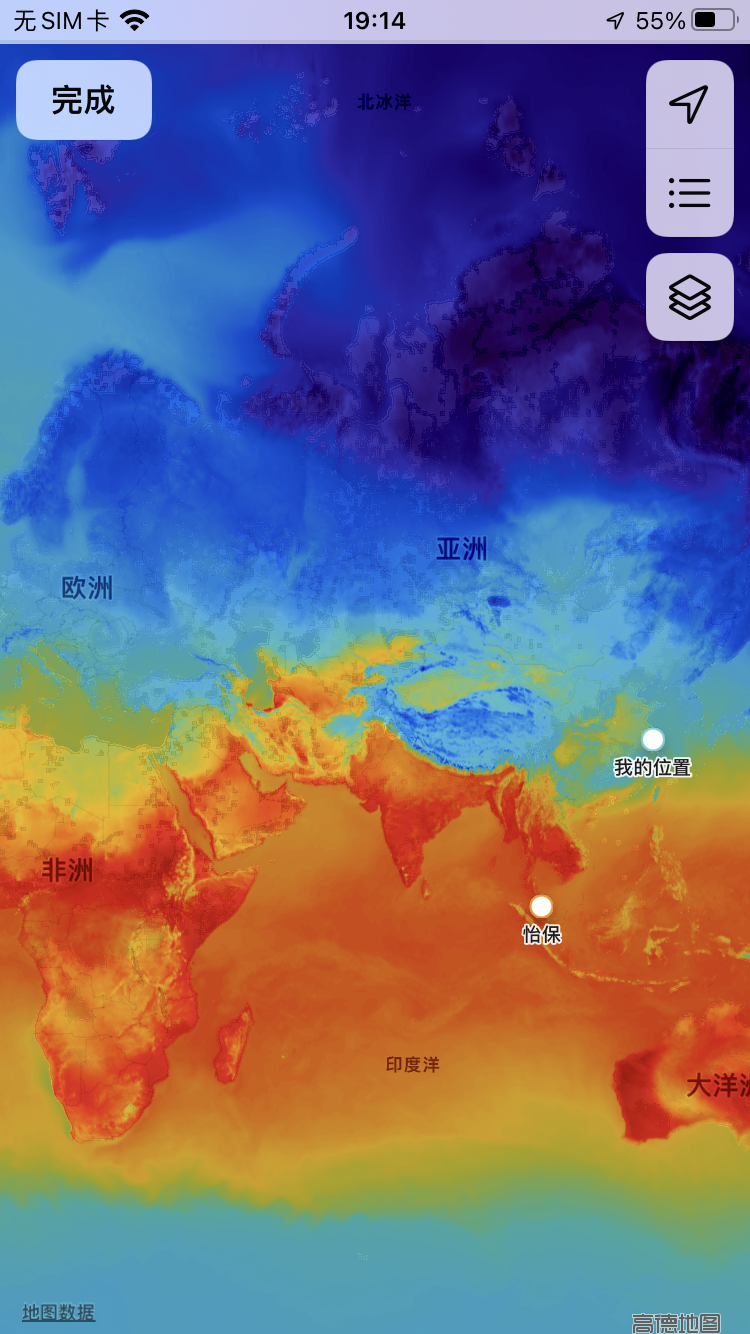This screenshot has width=750, height=1334.
Task: Tap the 完成 button to close the map
Action: (x=84, y=100)
